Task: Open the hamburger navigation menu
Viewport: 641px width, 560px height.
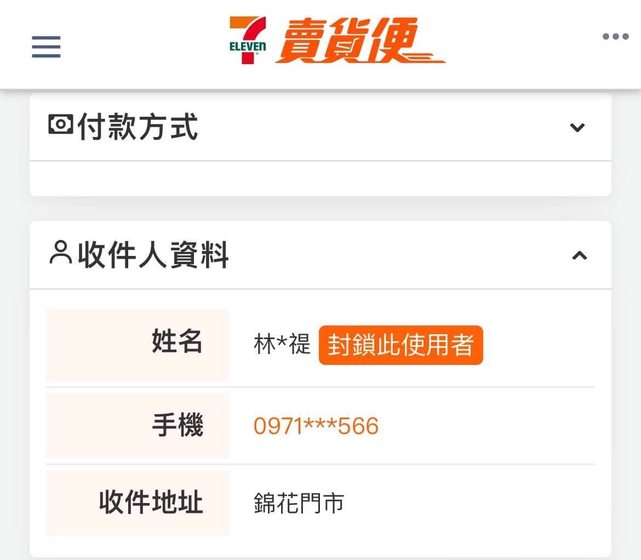Action: (x=46, y=47)
